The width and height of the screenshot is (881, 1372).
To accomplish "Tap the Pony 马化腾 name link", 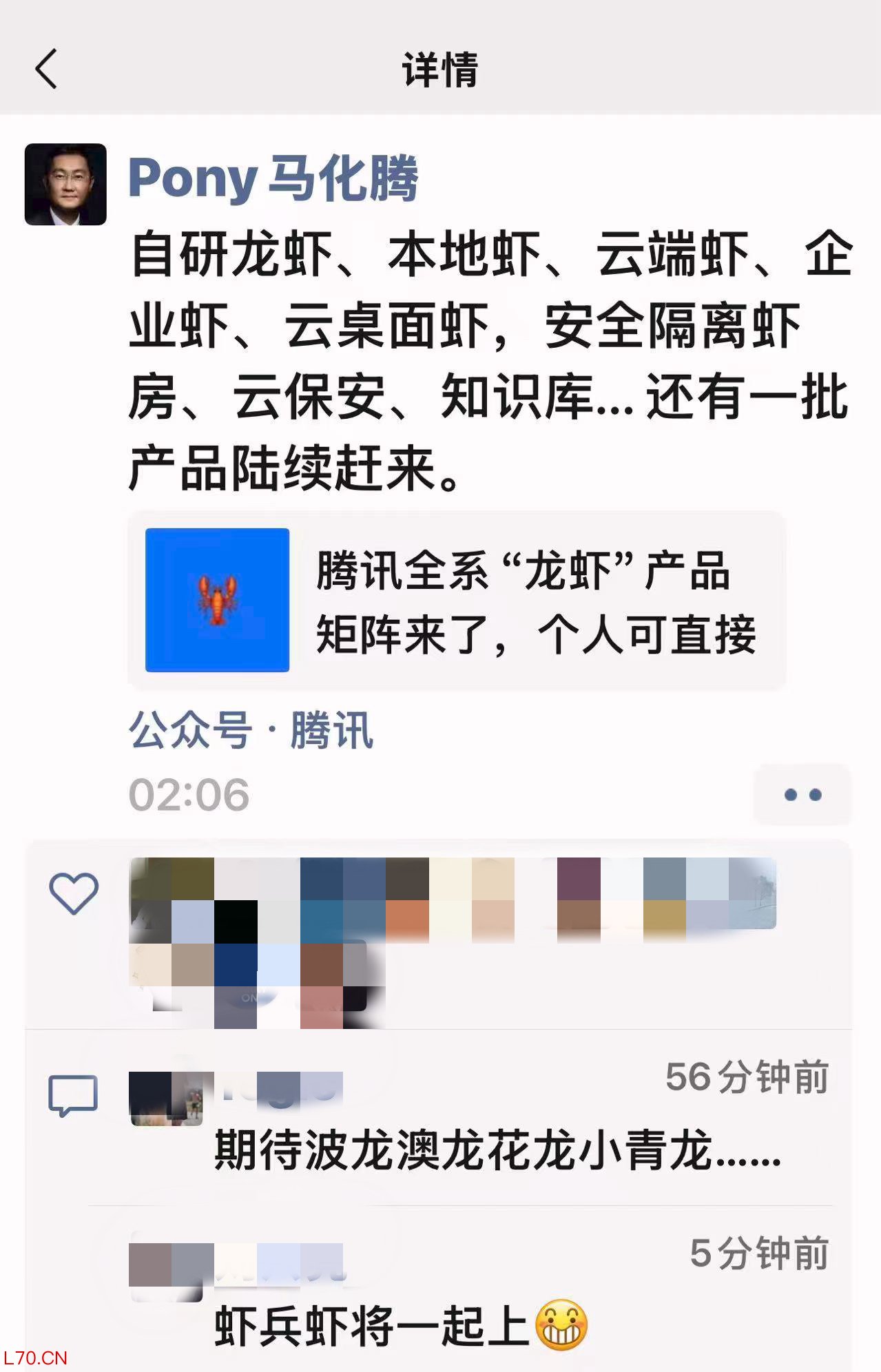I will click(273, 178).
